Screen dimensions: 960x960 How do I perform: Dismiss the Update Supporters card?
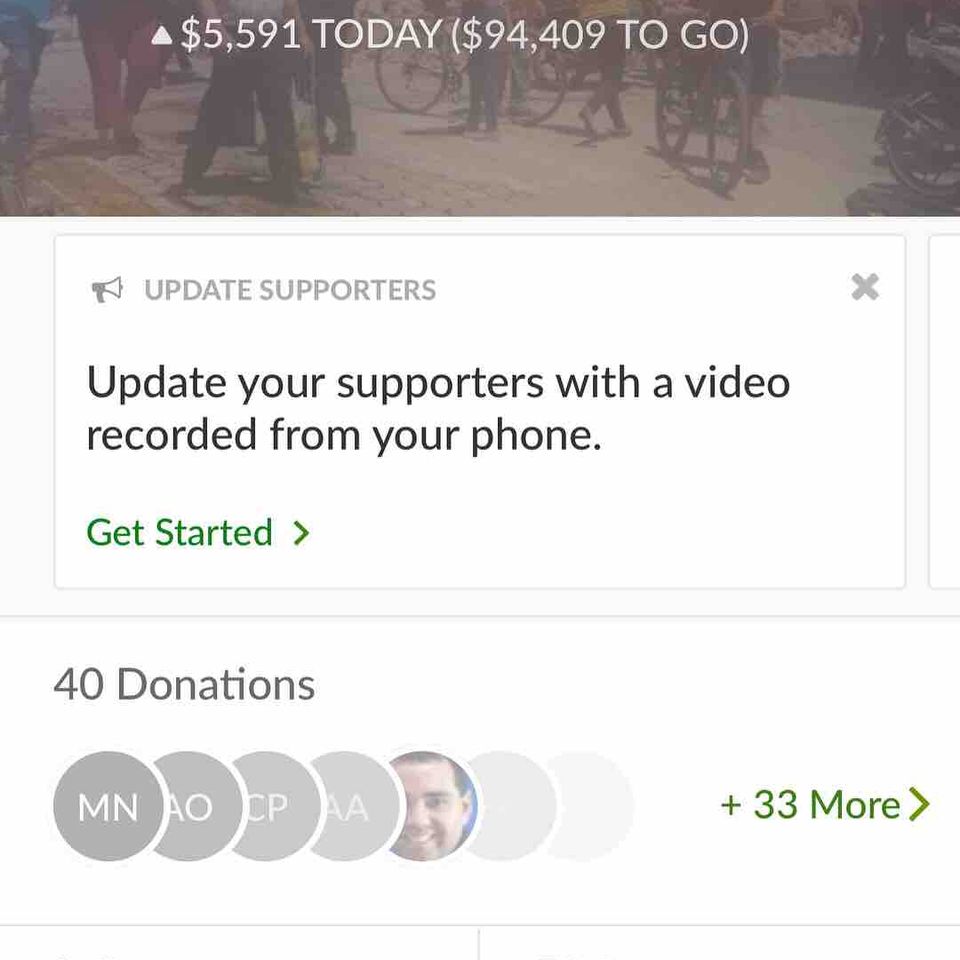865,288
